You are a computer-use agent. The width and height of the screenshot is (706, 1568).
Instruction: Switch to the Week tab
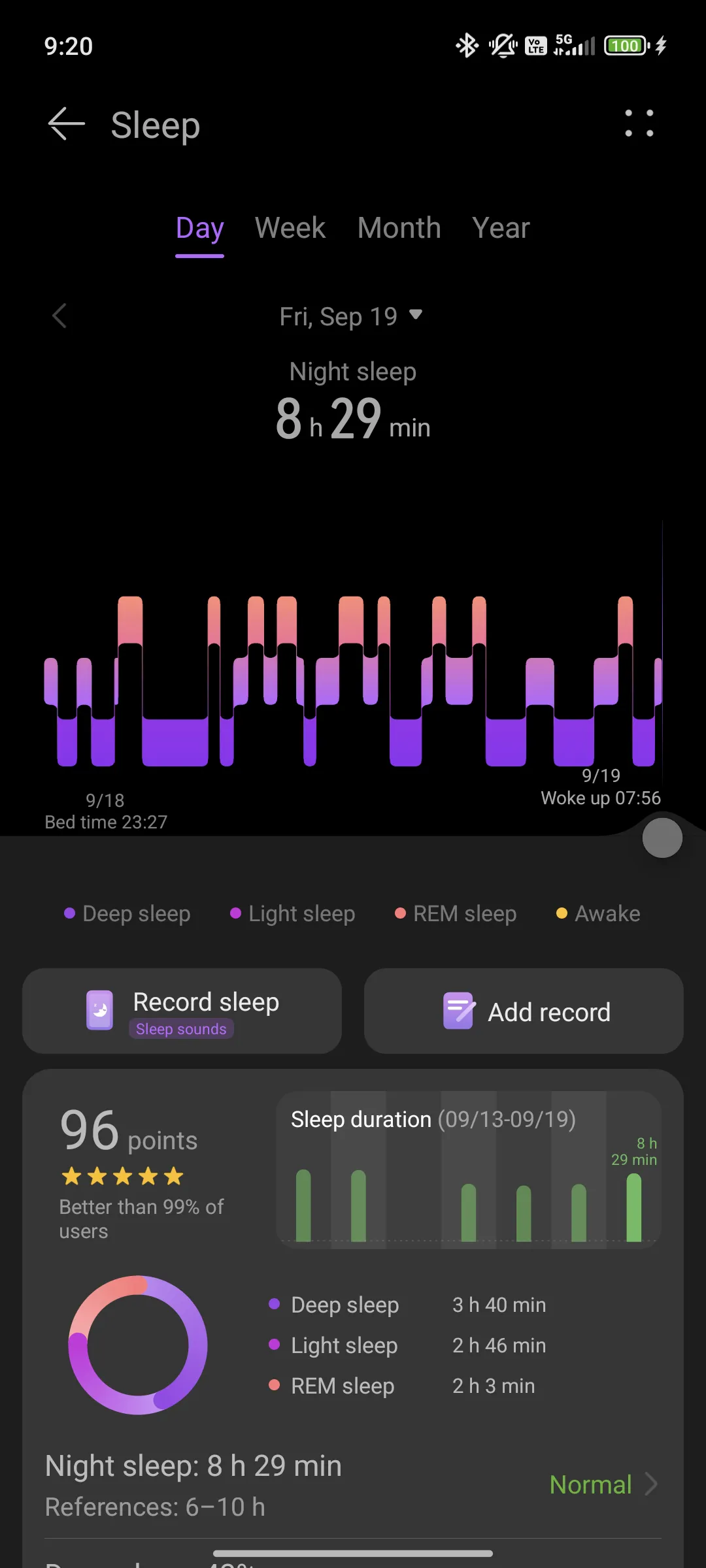click(290, 228)
